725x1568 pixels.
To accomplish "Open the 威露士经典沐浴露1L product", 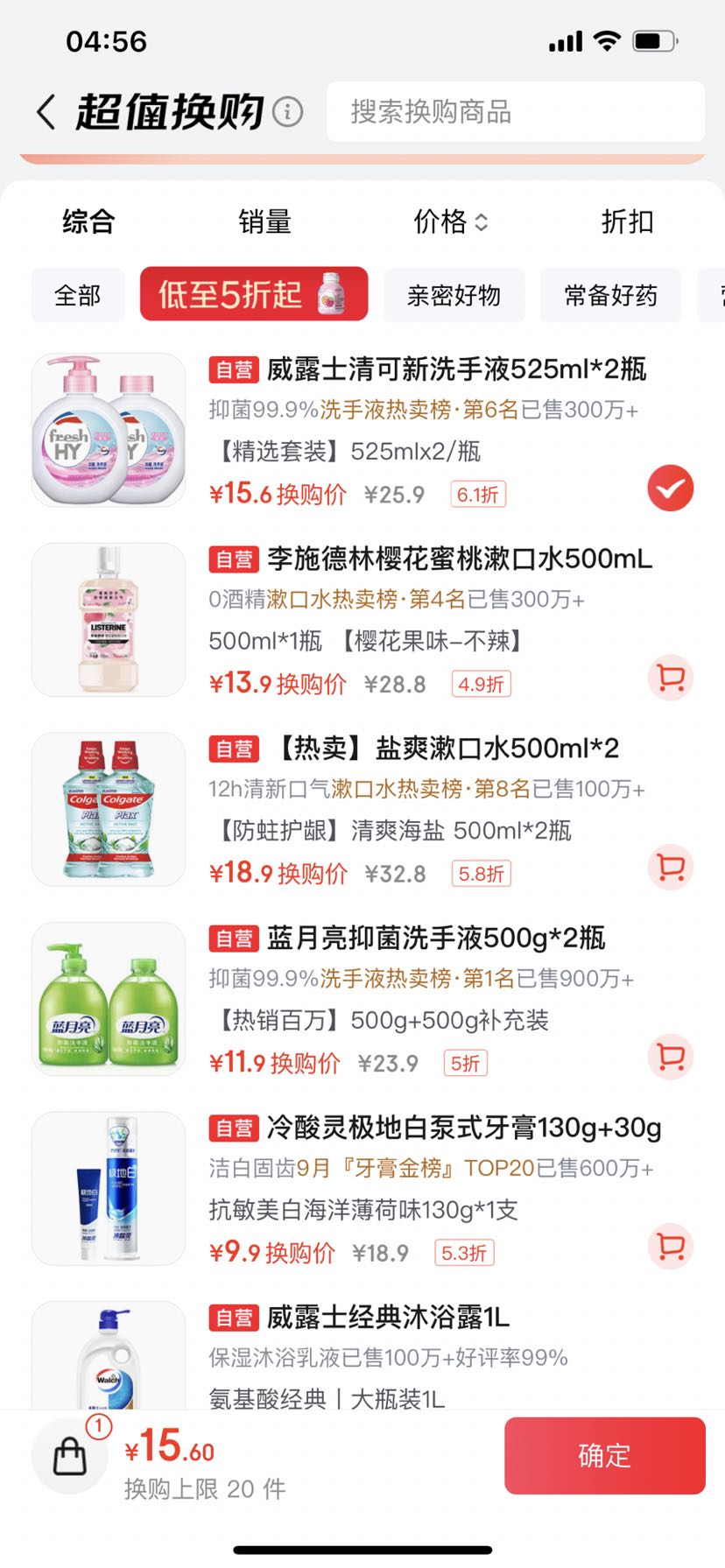I will click(388, 1317).
